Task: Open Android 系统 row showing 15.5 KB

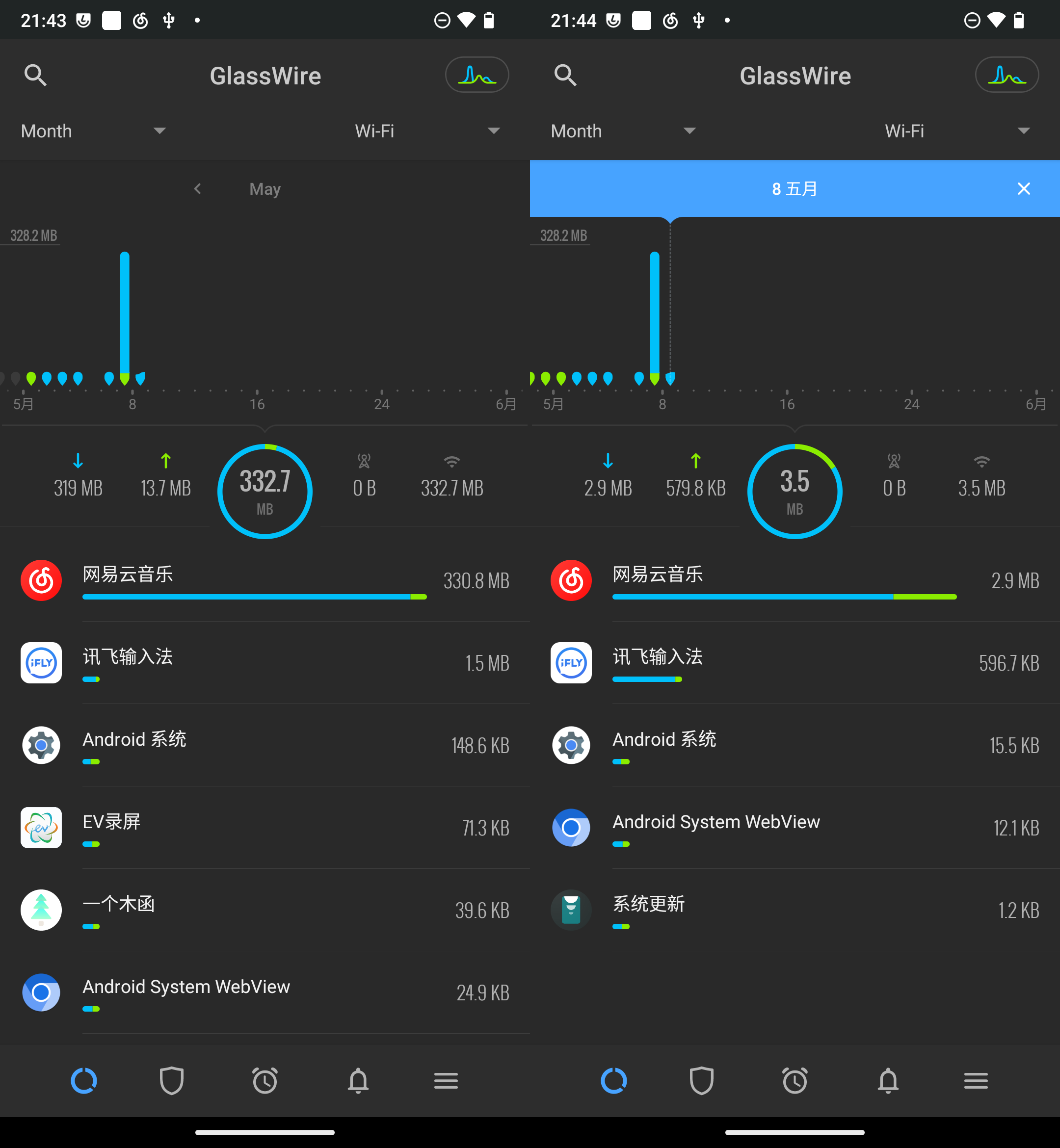Action: (x=795, y=745)
